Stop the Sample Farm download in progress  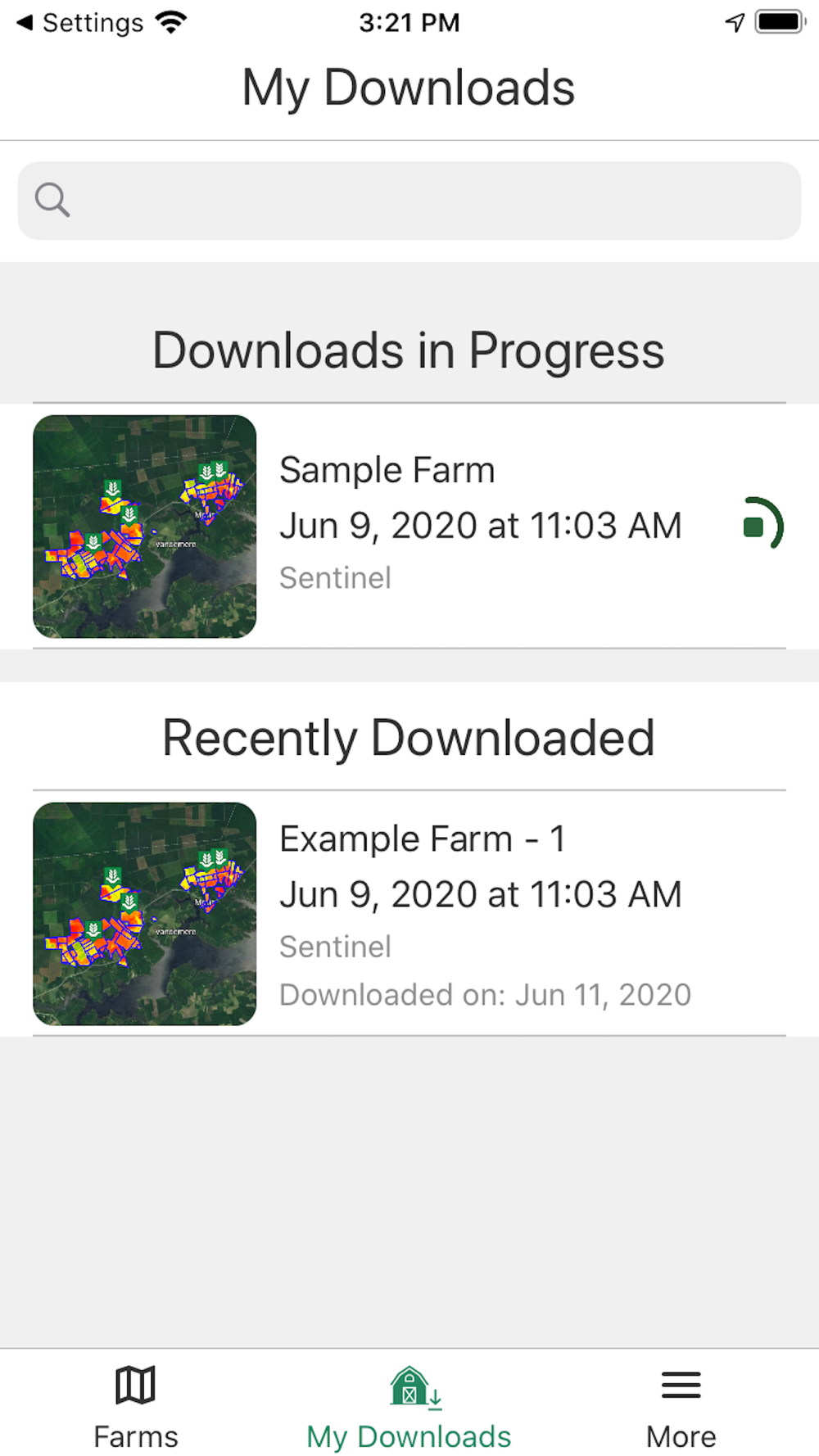tap(762, 524)
